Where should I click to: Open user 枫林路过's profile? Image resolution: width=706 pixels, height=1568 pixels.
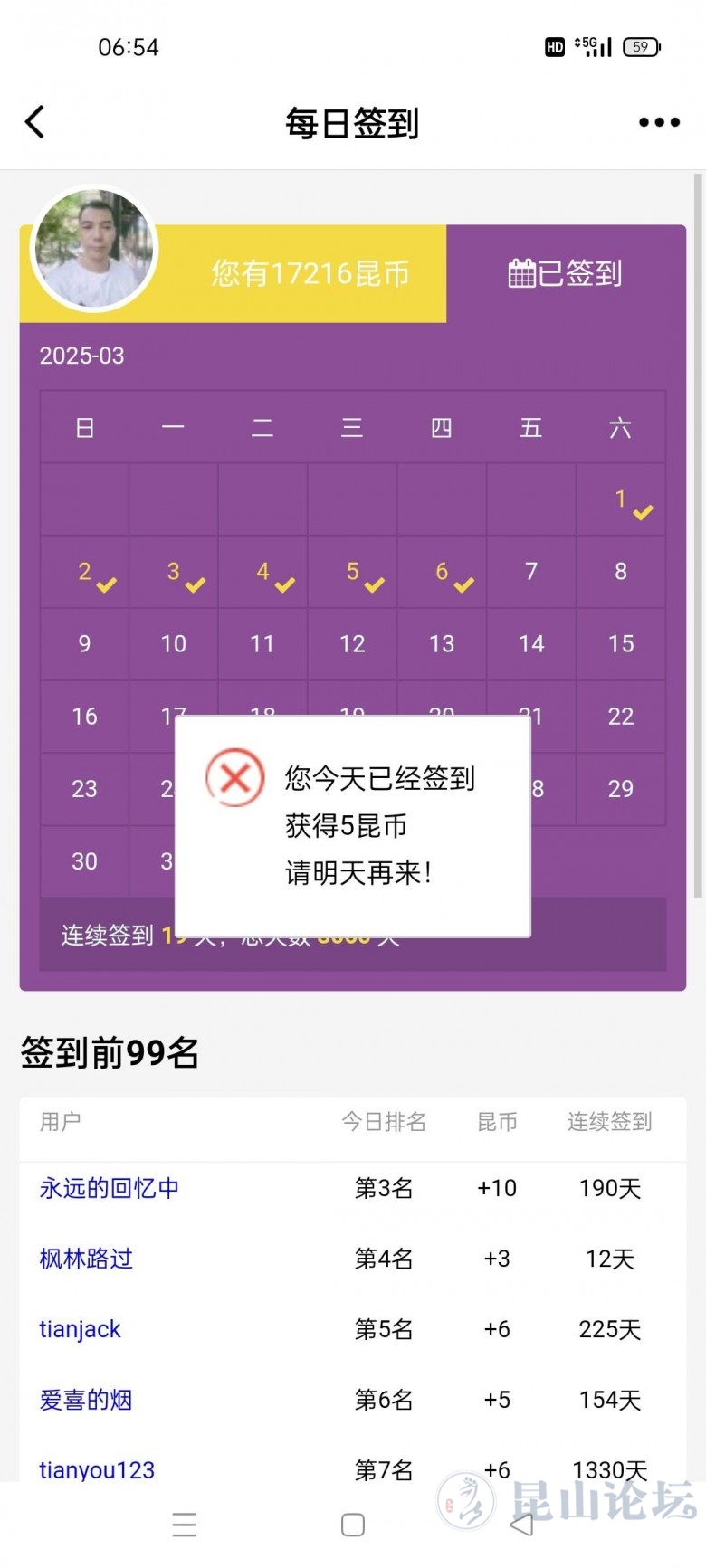(86, 1259)
